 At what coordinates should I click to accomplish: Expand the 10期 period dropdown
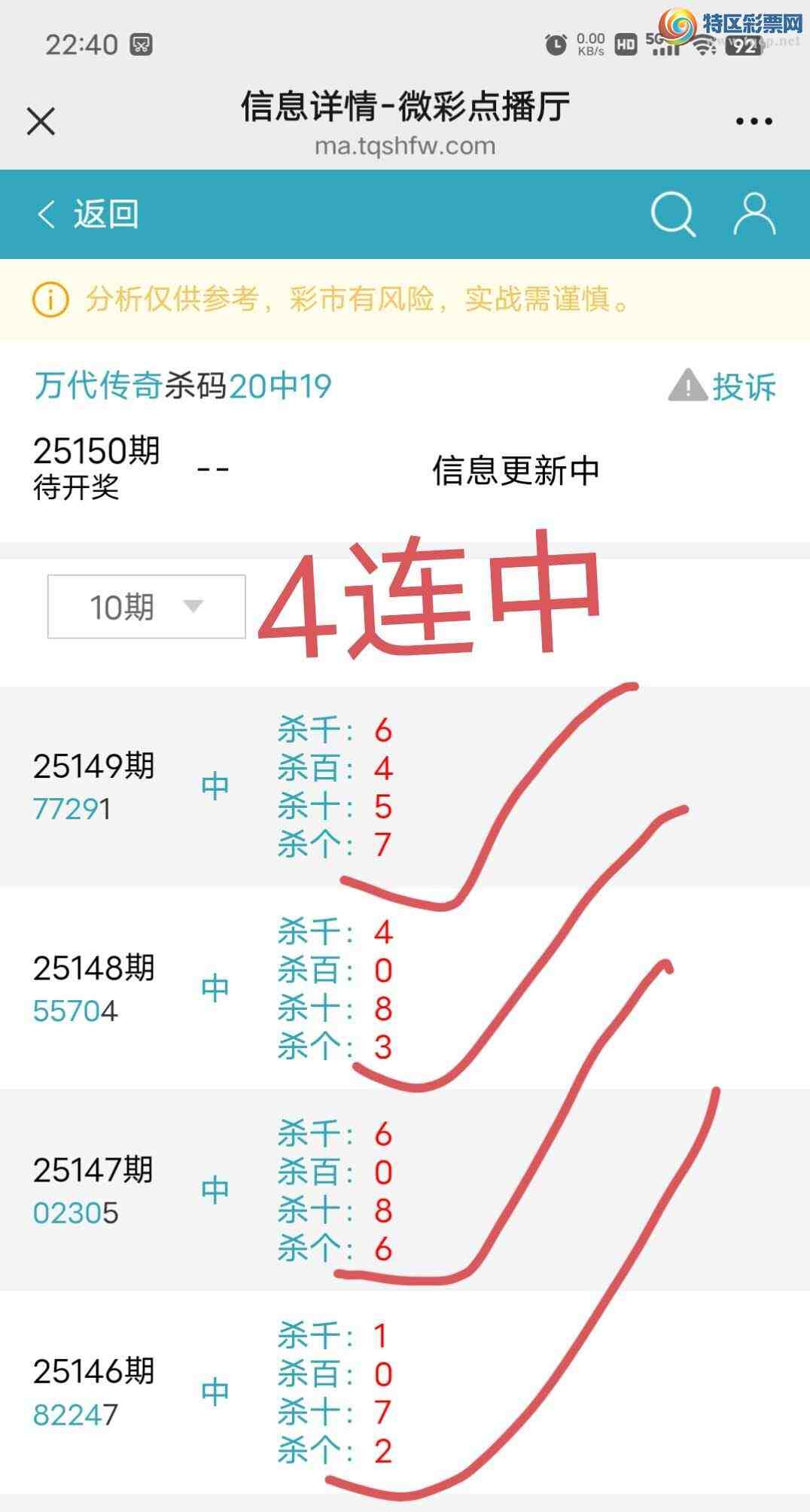pyautogui.click(x=147, y=607)
